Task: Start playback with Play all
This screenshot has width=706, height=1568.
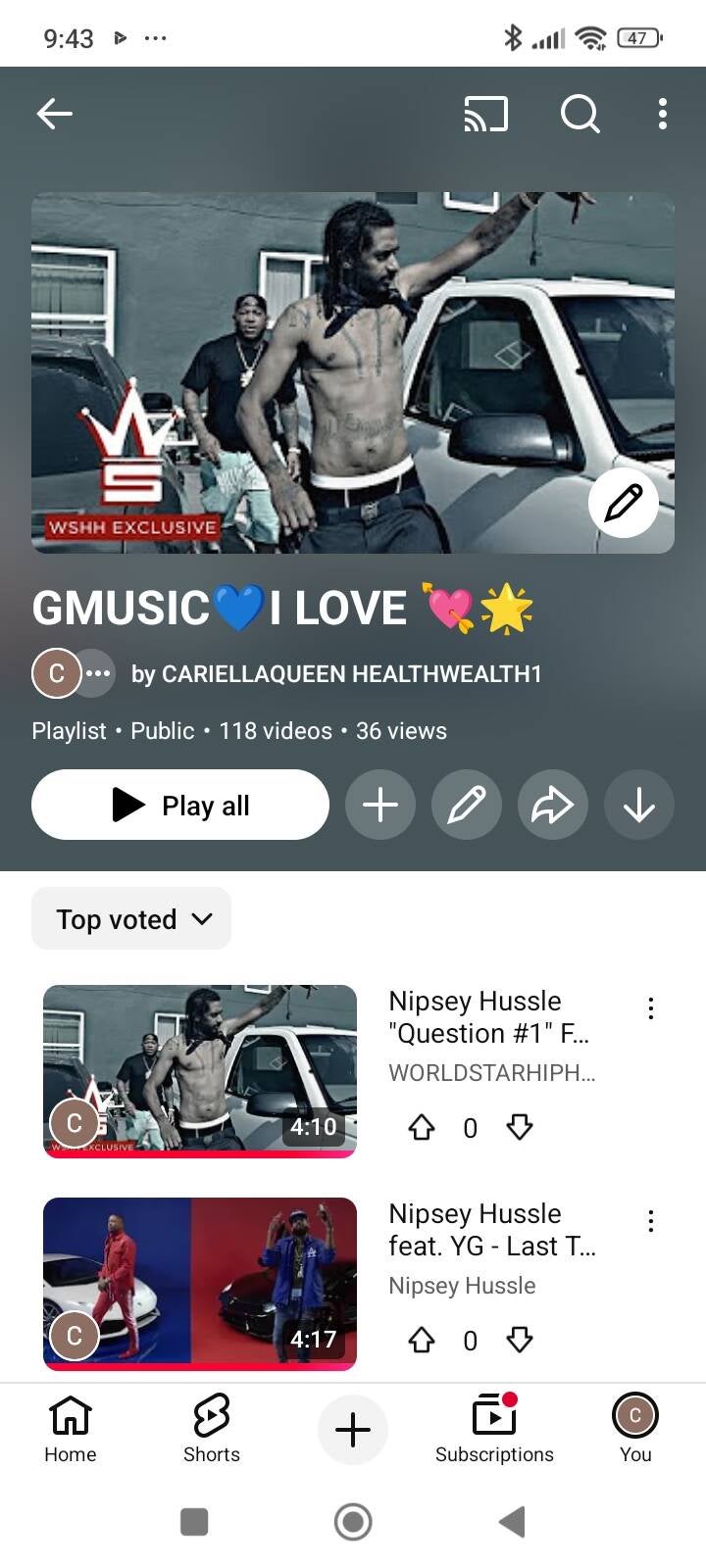Action: [180, 805]
